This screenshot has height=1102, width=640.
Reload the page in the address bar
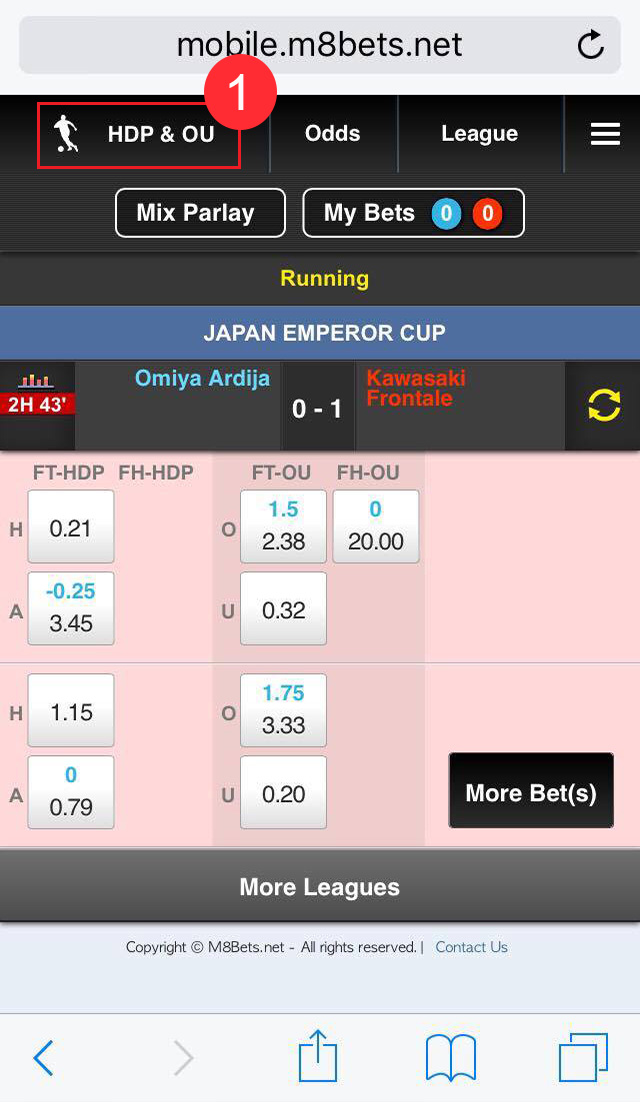click(591, 45)
